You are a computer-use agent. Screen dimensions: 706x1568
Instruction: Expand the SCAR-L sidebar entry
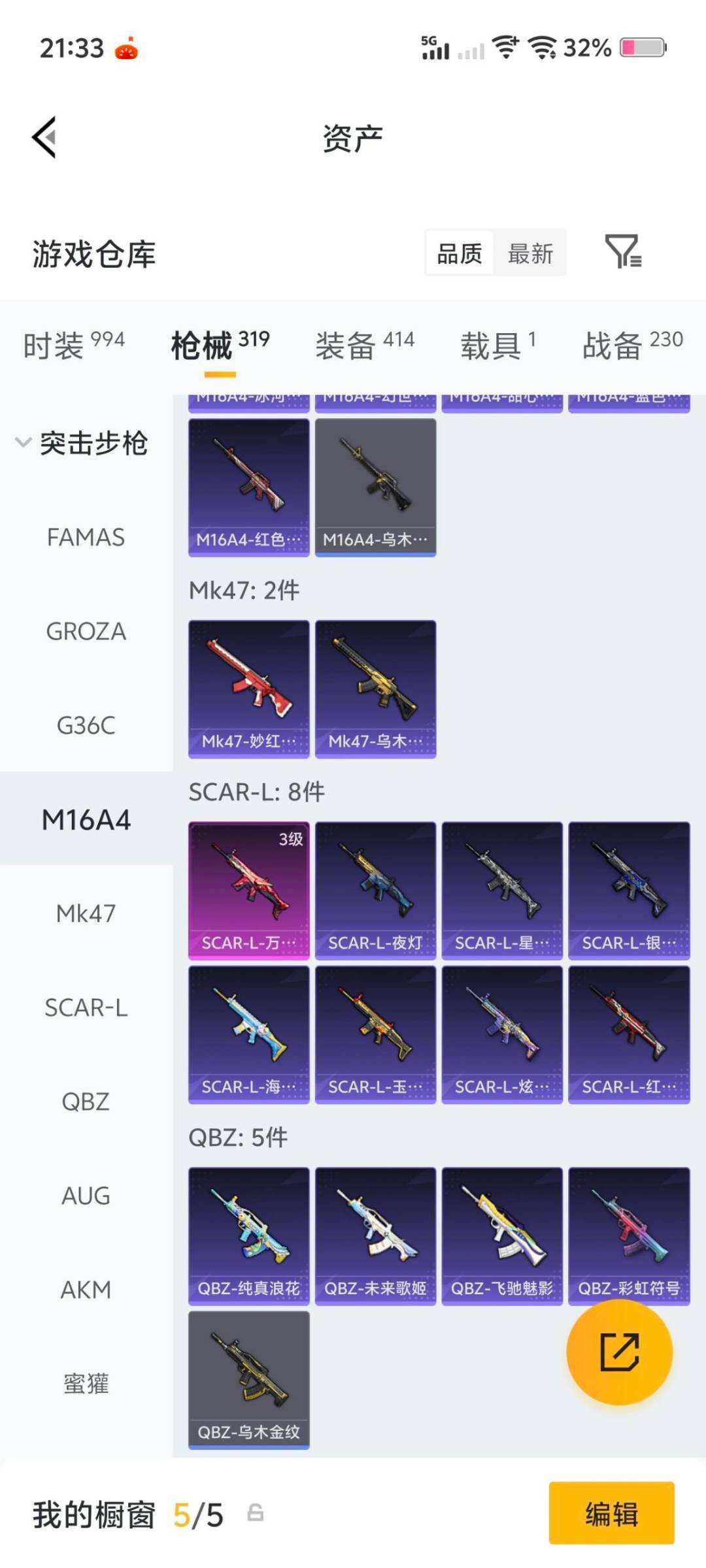coord(86,1008)
